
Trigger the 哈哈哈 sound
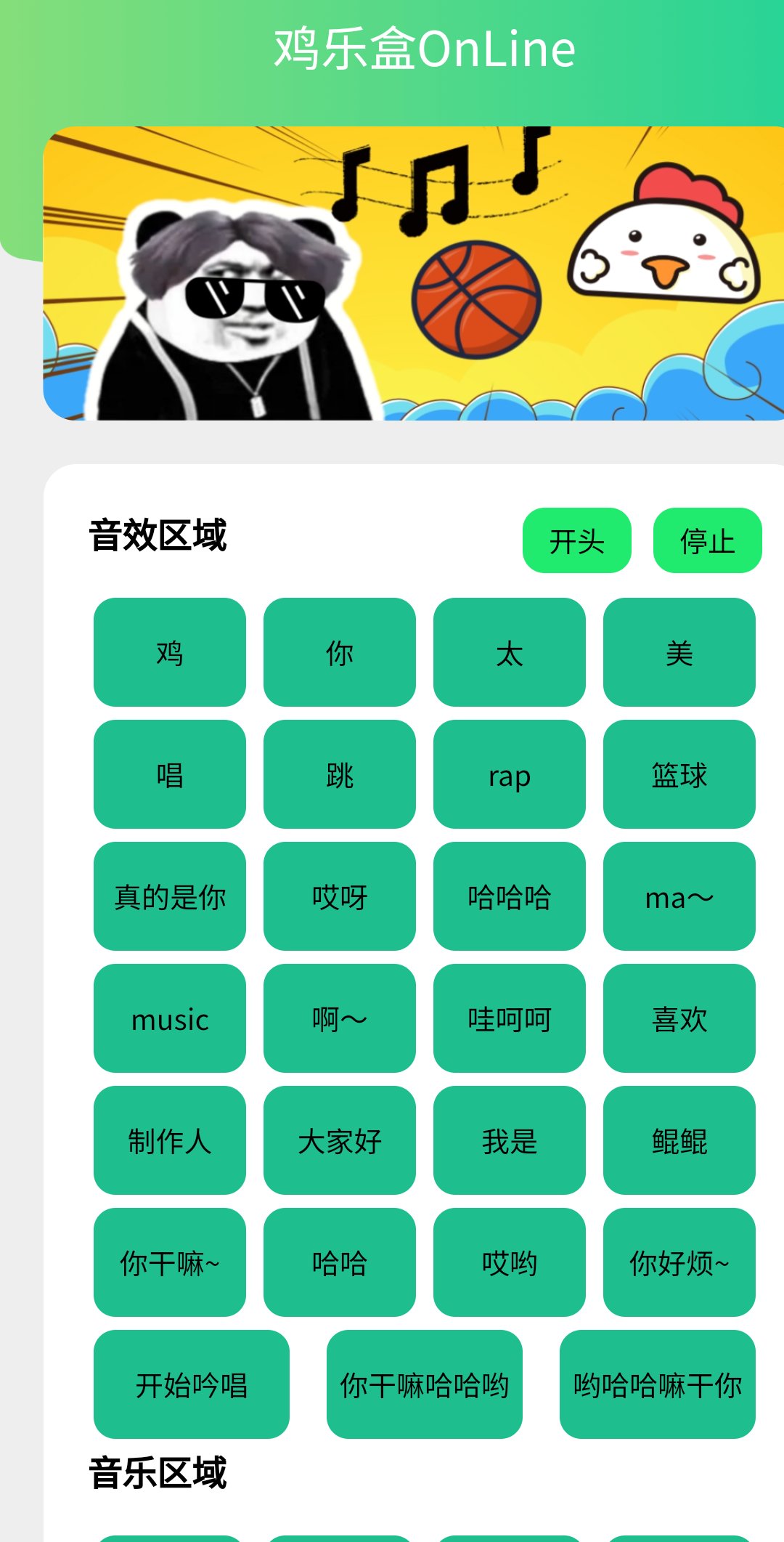coord(509,896)
